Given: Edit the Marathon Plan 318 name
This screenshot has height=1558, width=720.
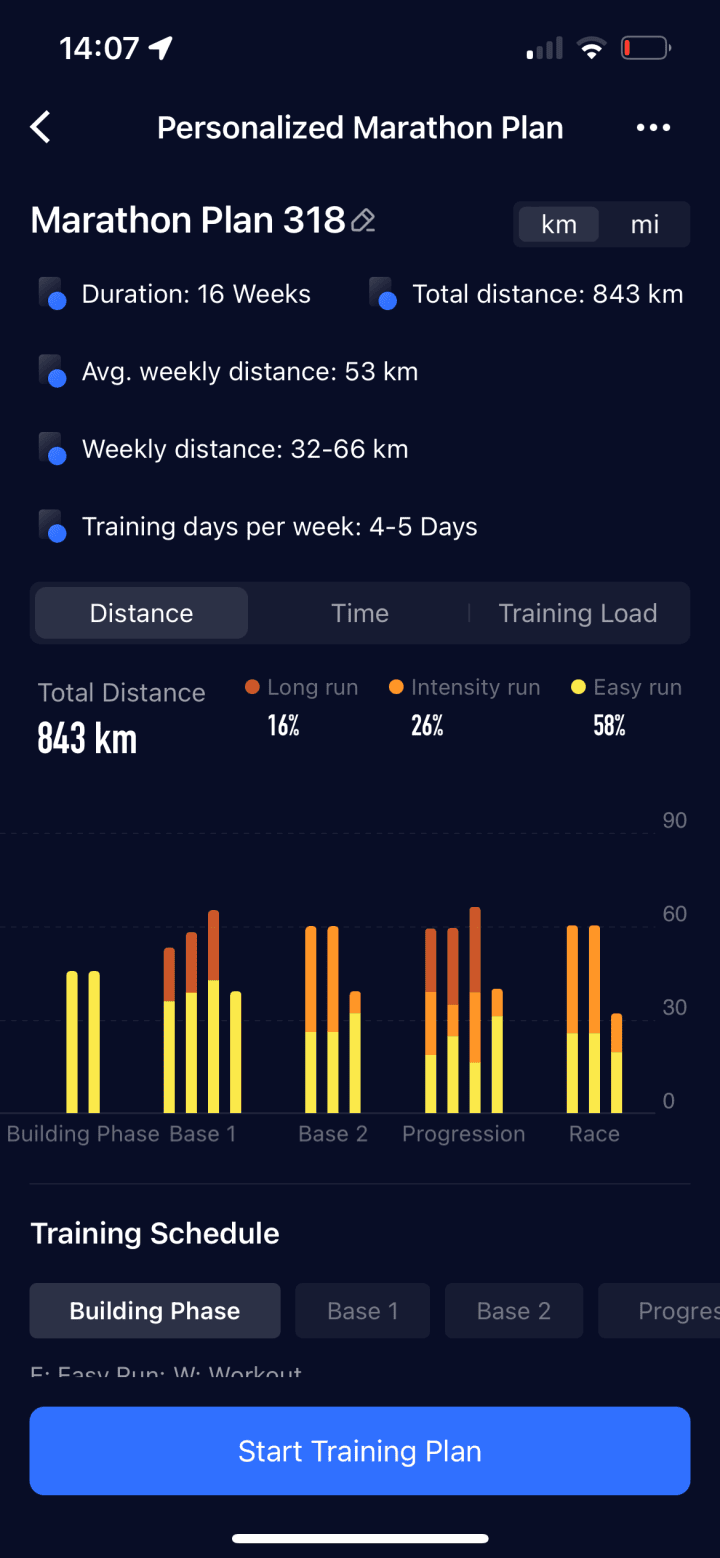Looking at the screenshot, I should [364, 221].
